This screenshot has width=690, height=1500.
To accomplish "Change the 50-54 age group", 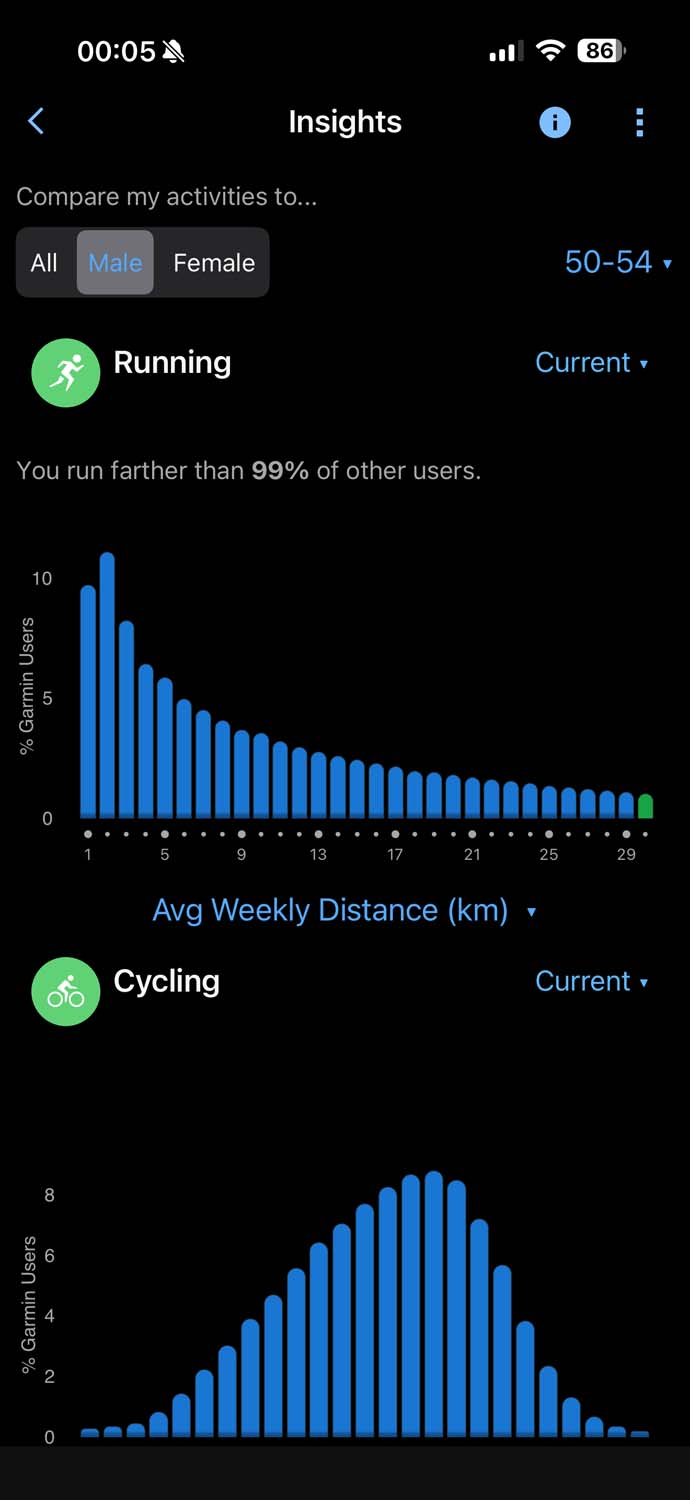I will (x=617, y=262).
